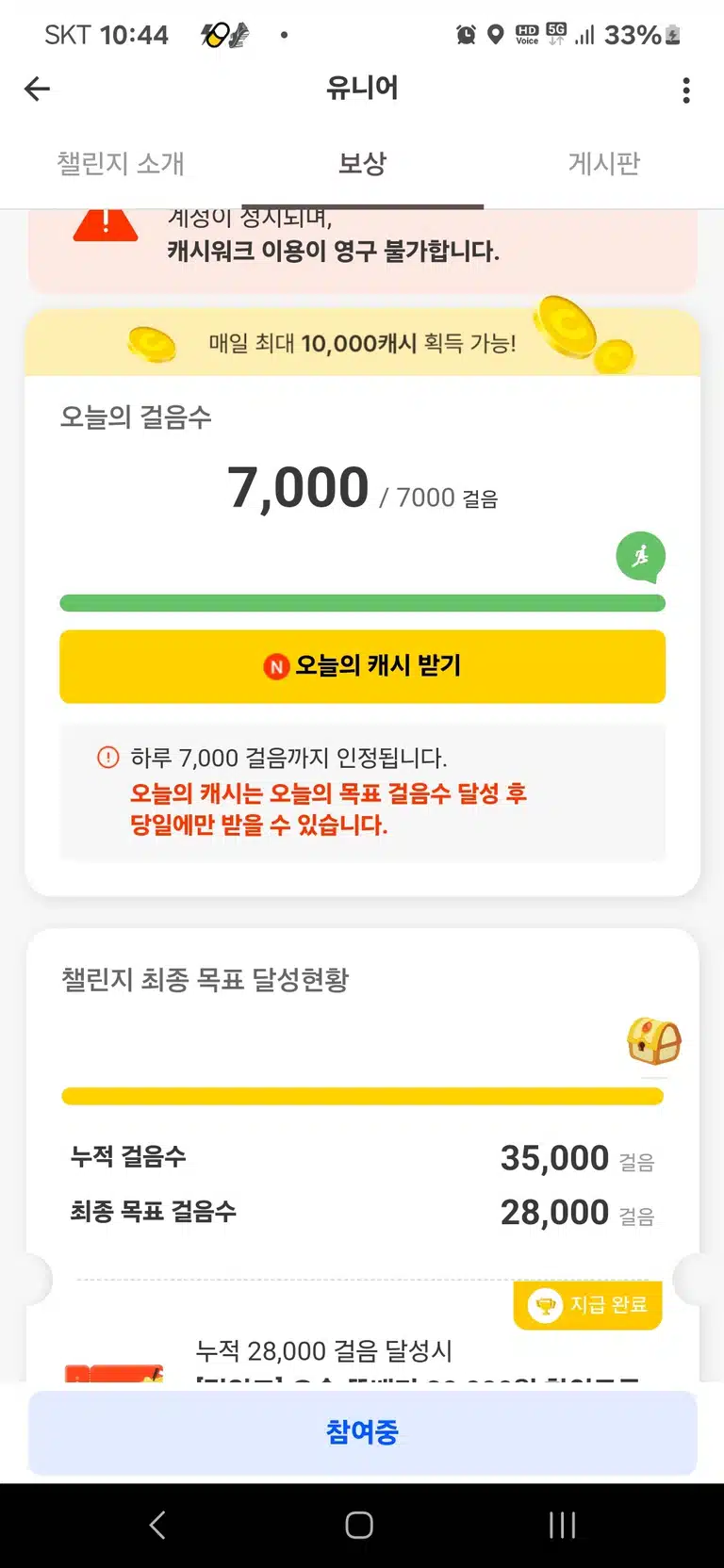Open the three-dot overflow menu
The image size is (724, 1568).
point(686,90)
